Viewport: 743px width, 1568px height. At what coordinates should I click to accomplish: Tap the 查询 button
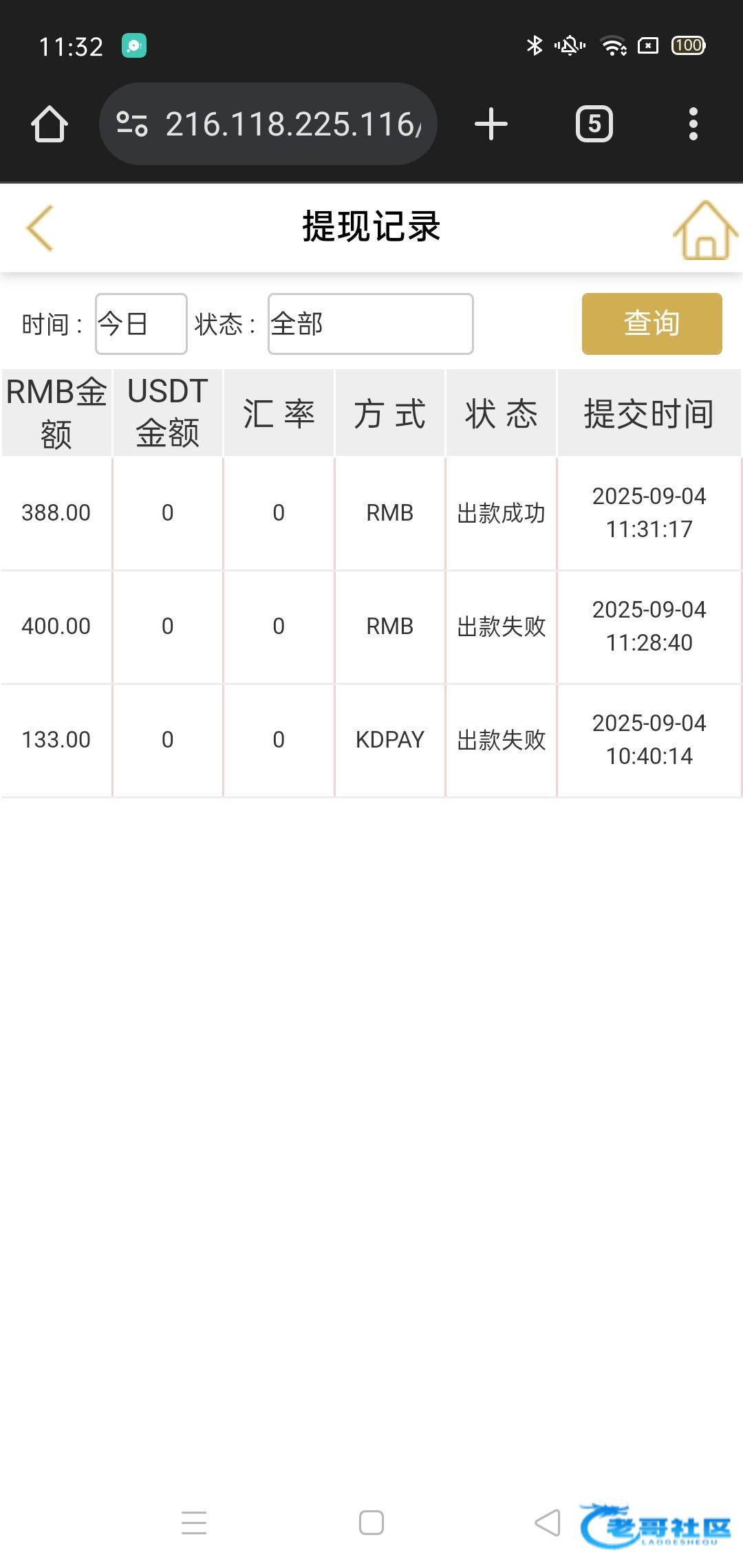tap(652, 324)
